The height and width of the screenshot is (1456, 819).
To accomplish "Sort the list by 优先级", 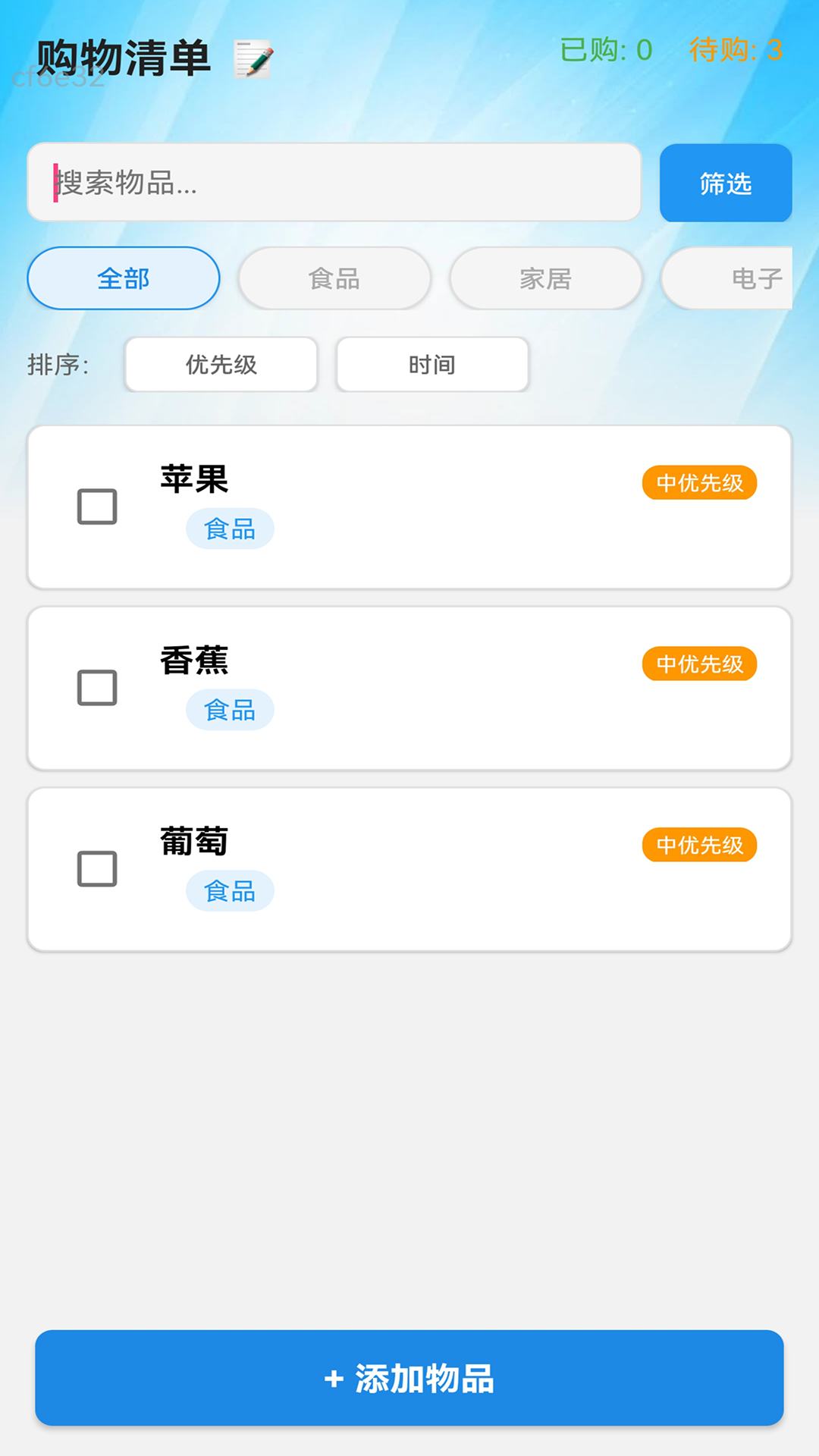I will point(221,365).
